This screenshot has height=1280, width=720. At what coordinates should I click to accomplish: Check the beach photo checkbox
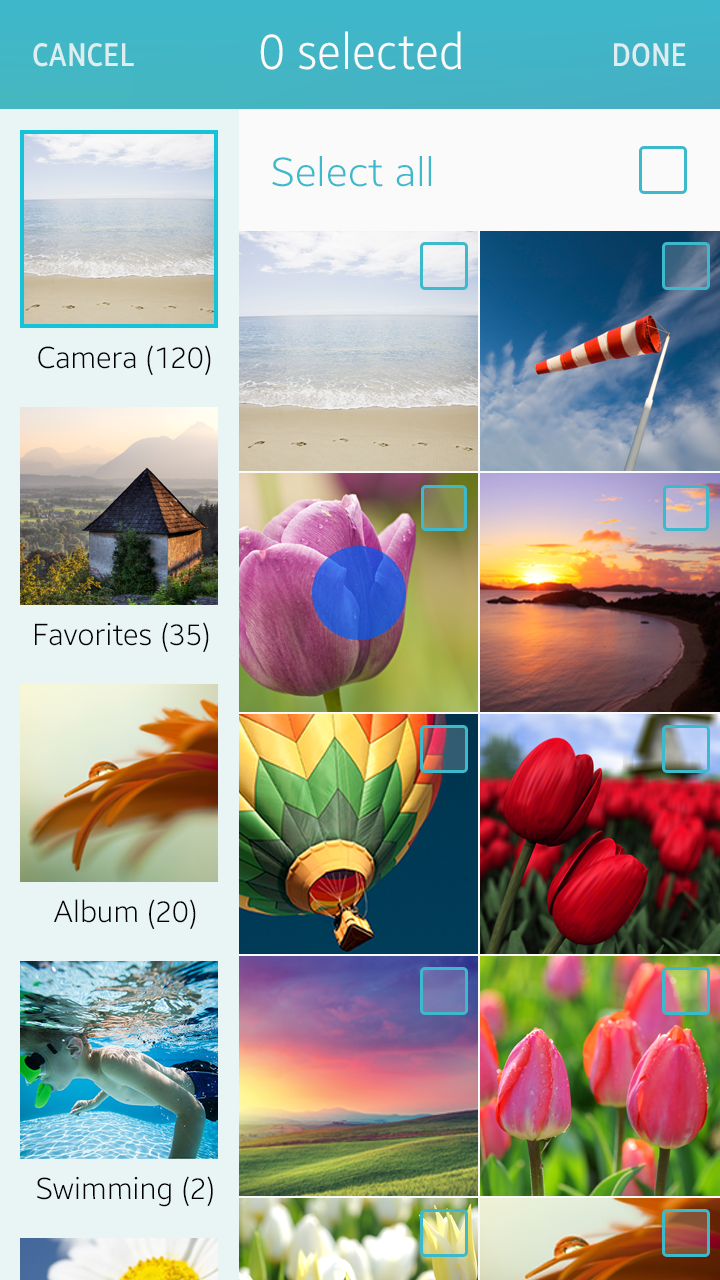click(x=443, y=266)
